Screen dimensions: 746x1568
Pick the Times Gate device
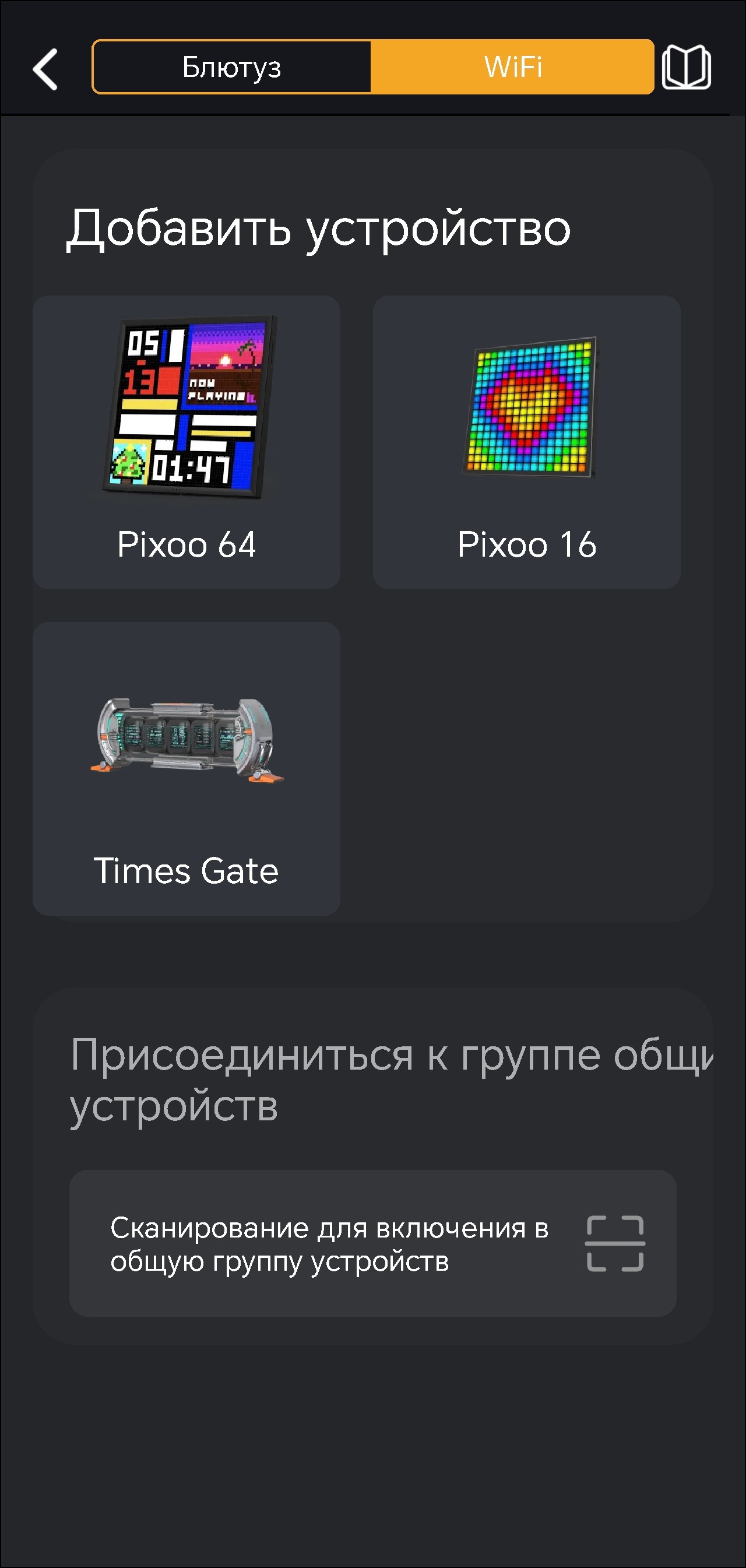[x=186, y=768]
